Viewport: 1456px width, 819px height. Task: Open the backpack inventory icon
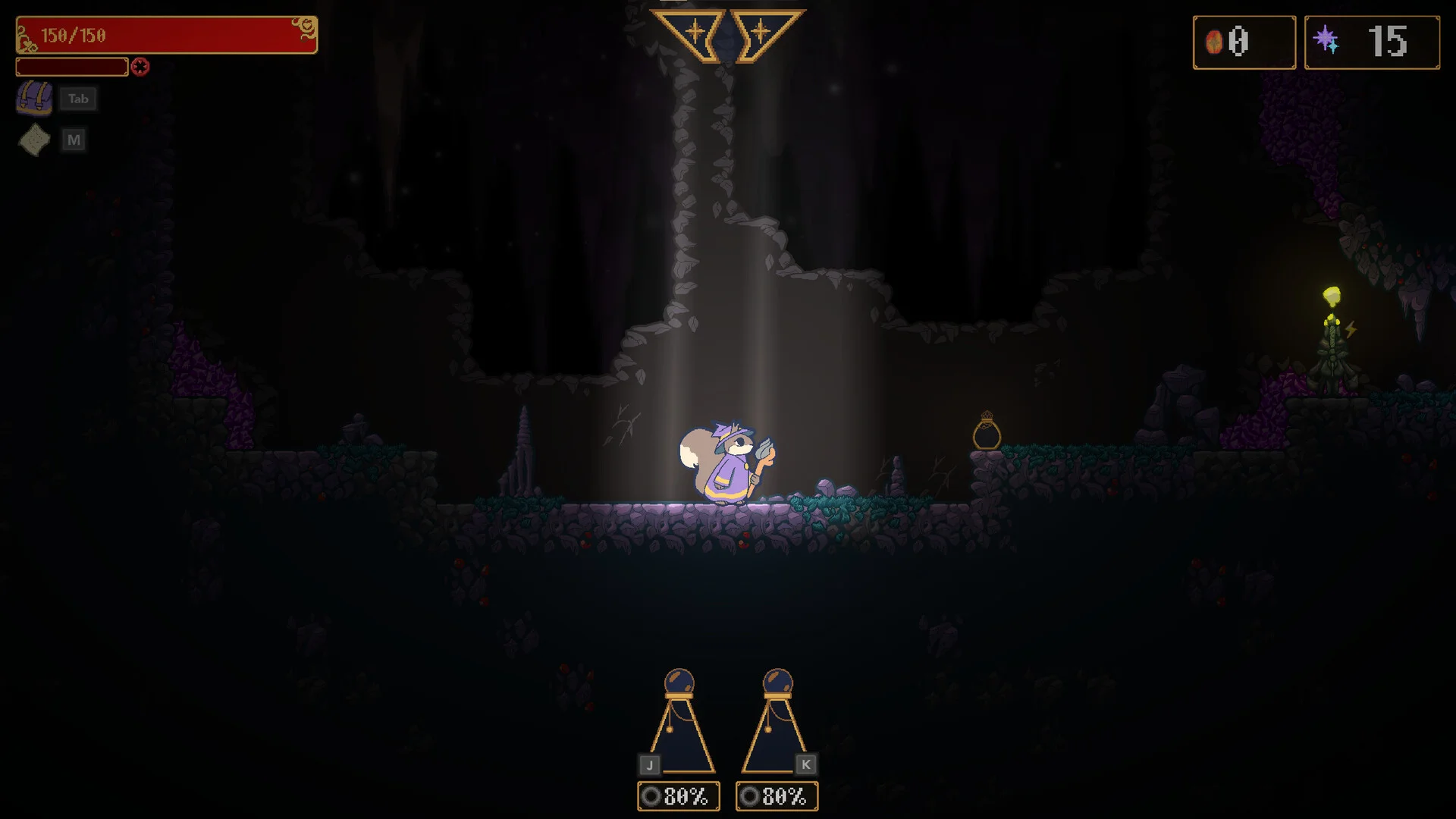[x=34, y=99]
